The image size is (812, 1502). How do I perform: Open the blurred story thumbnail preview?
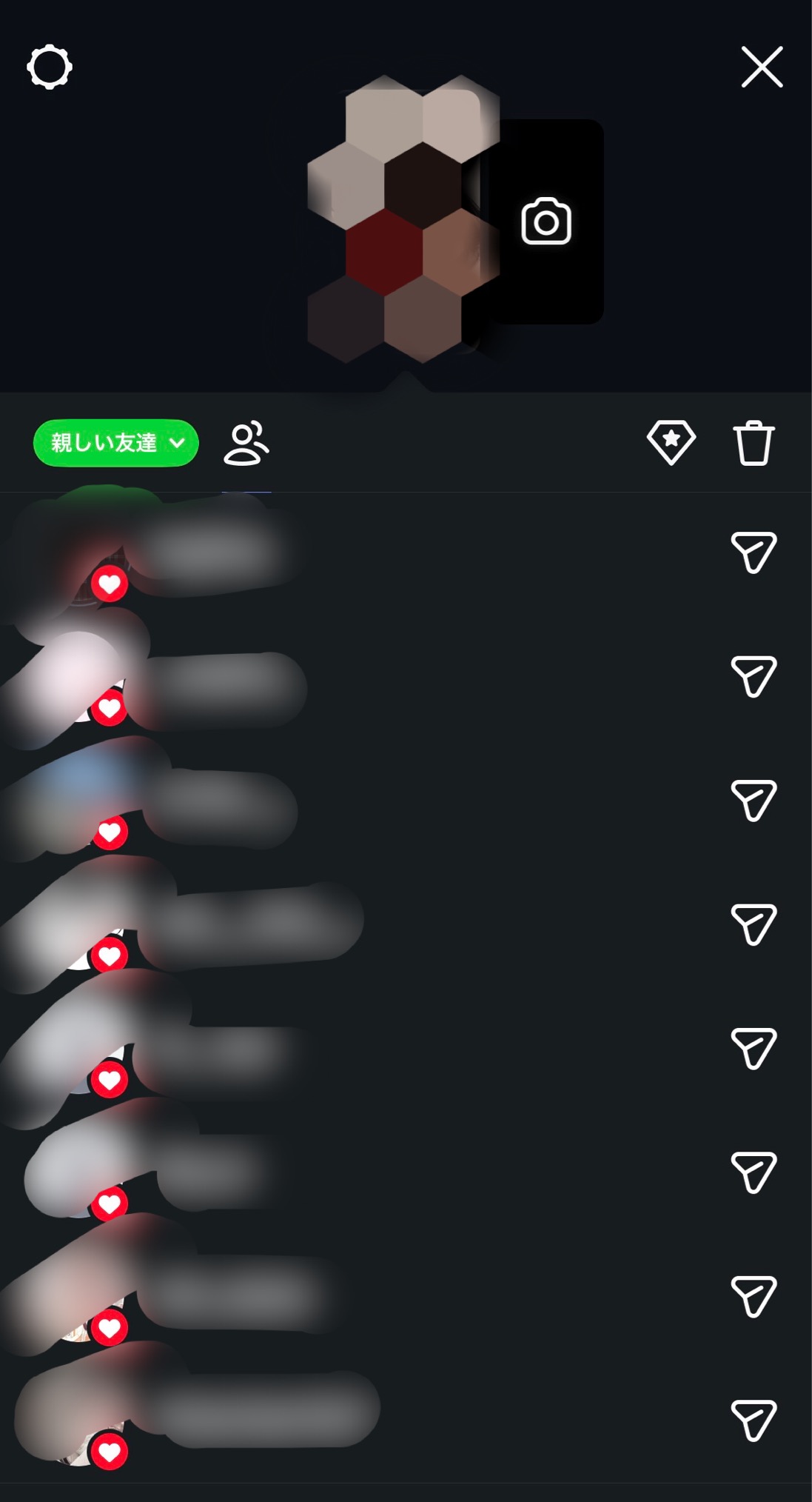(403, 220)
